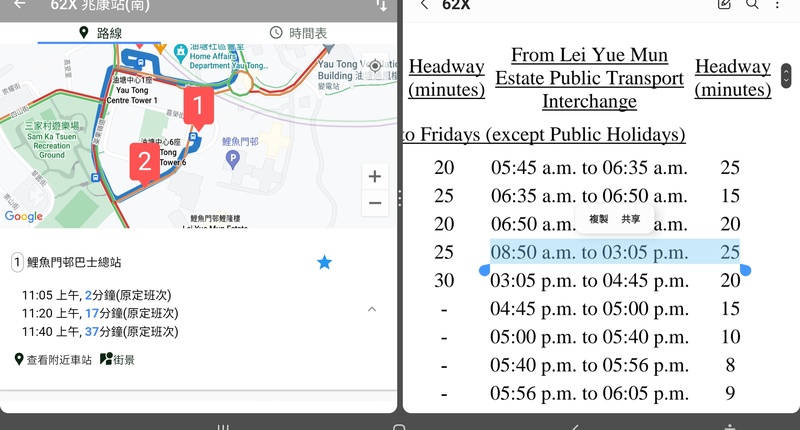Tap stop marker 1 on the map
The image size is (800, 430).
tap(198, 107)
